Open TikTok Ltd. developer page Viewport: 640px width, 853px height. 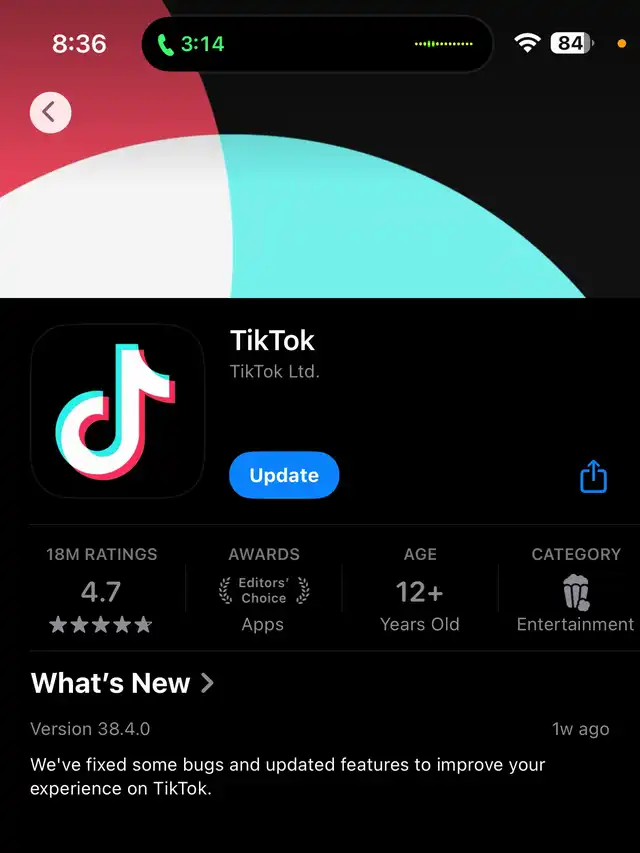click(275, 372)
